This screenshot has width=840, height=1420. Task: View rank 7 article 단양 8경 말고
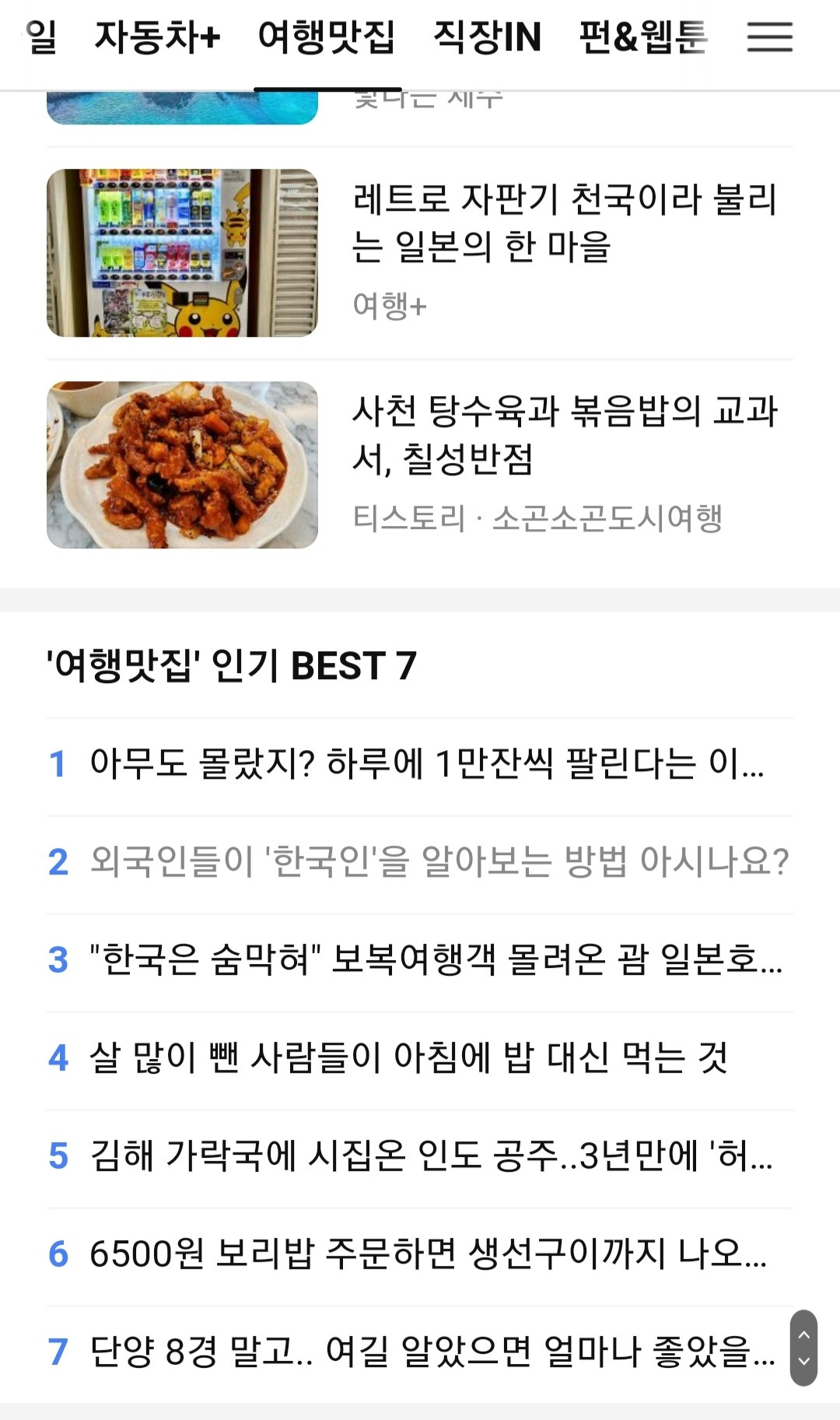pos(432,1352)
